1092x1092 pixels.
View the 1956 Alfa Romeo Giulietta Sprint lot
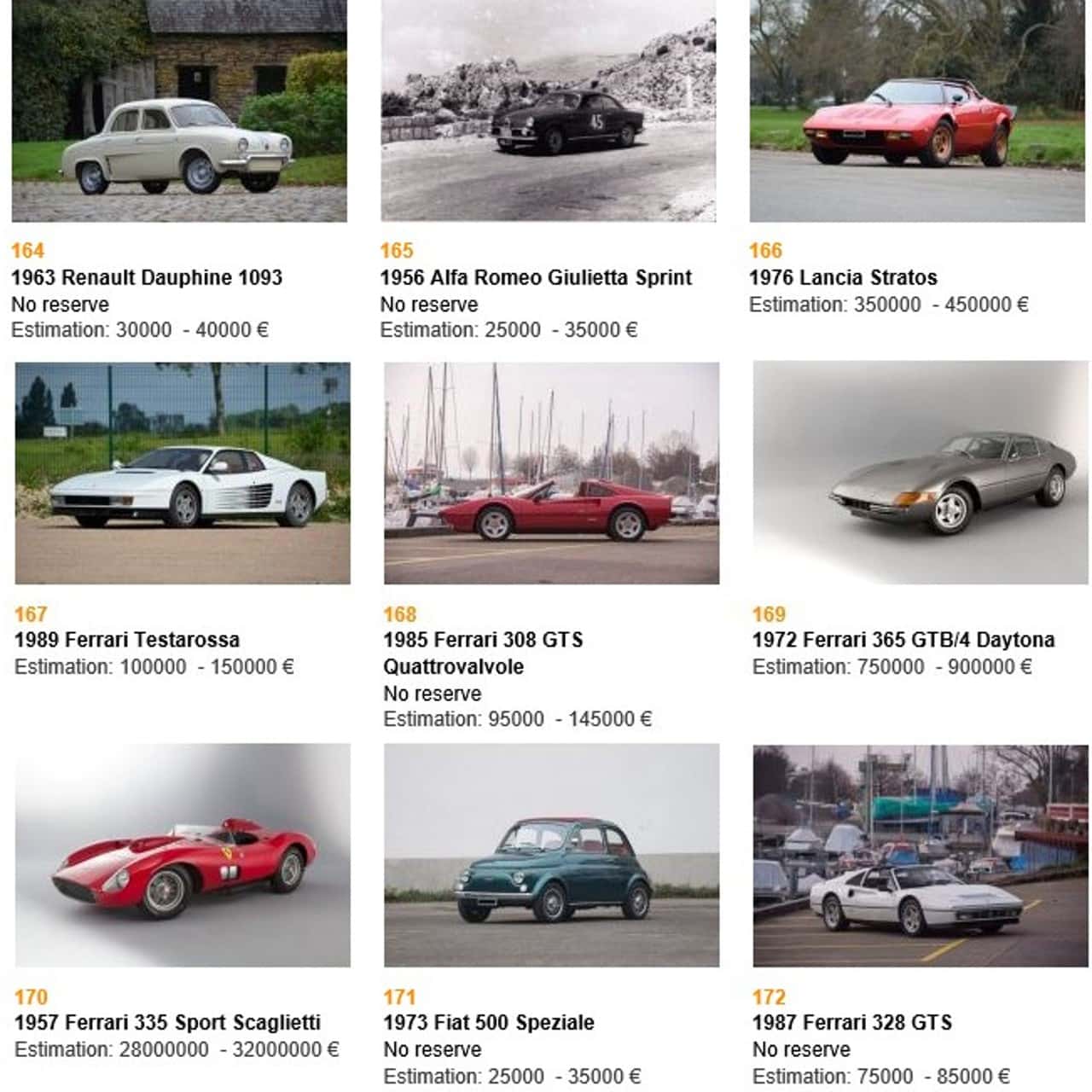[535, 277]
